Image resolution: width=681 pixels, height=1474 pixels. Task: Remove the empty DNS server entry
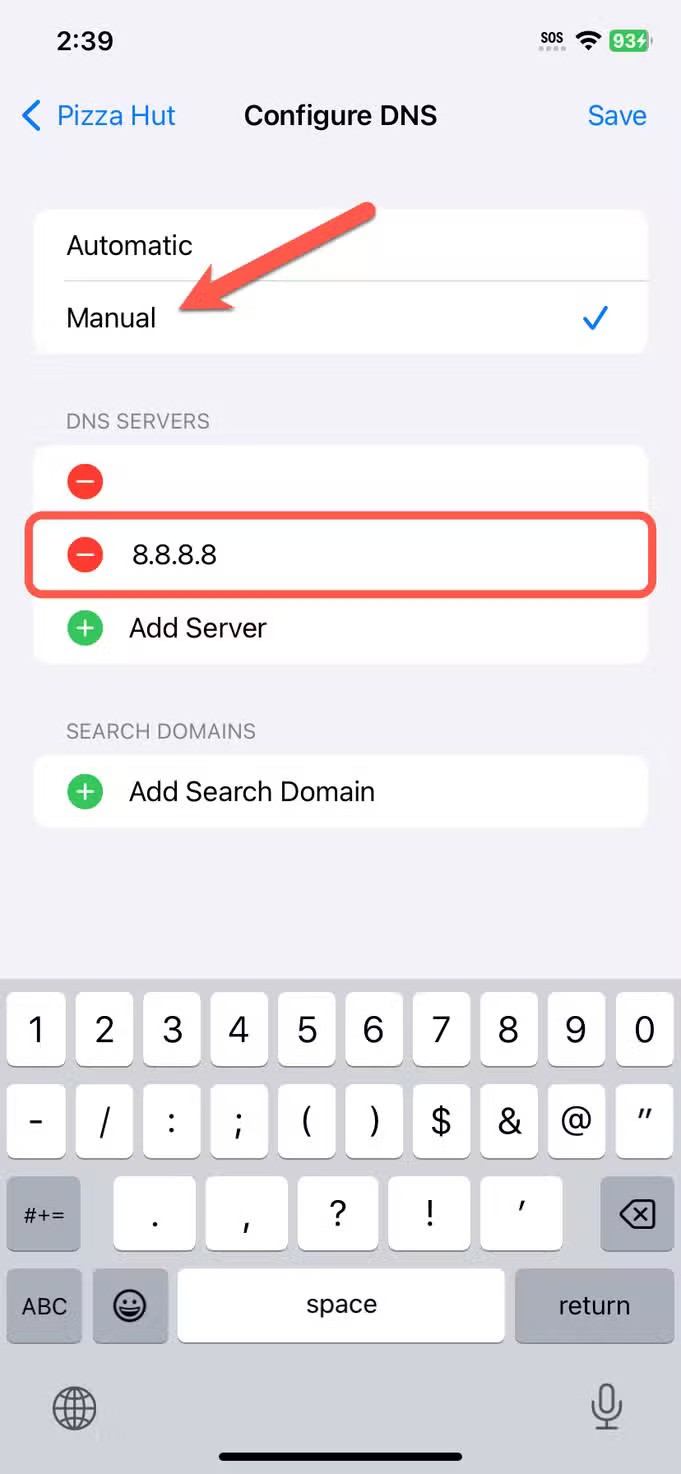85,482
